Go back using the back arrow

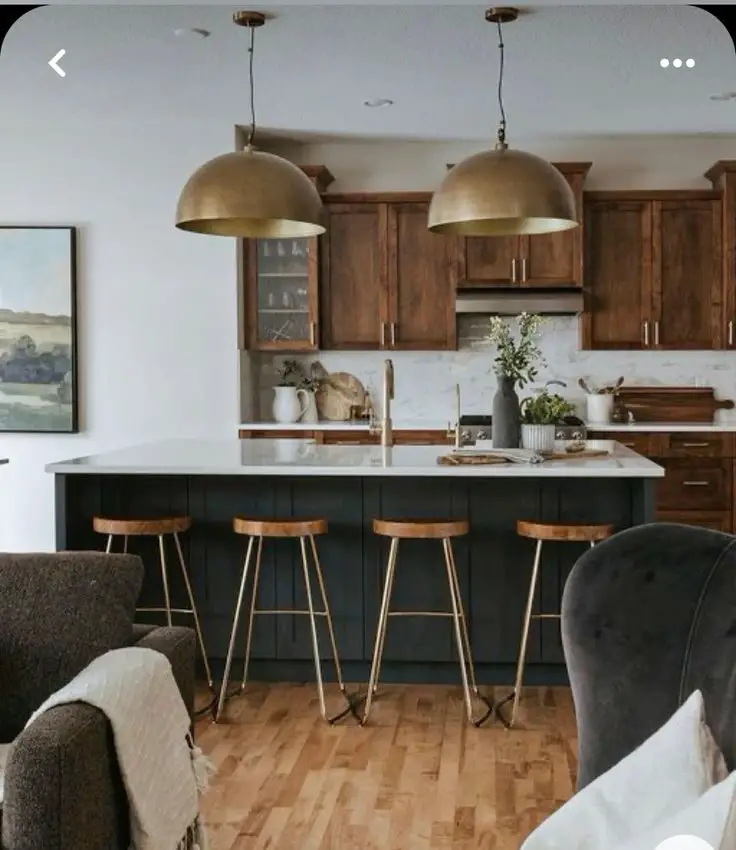click(57, 63)
